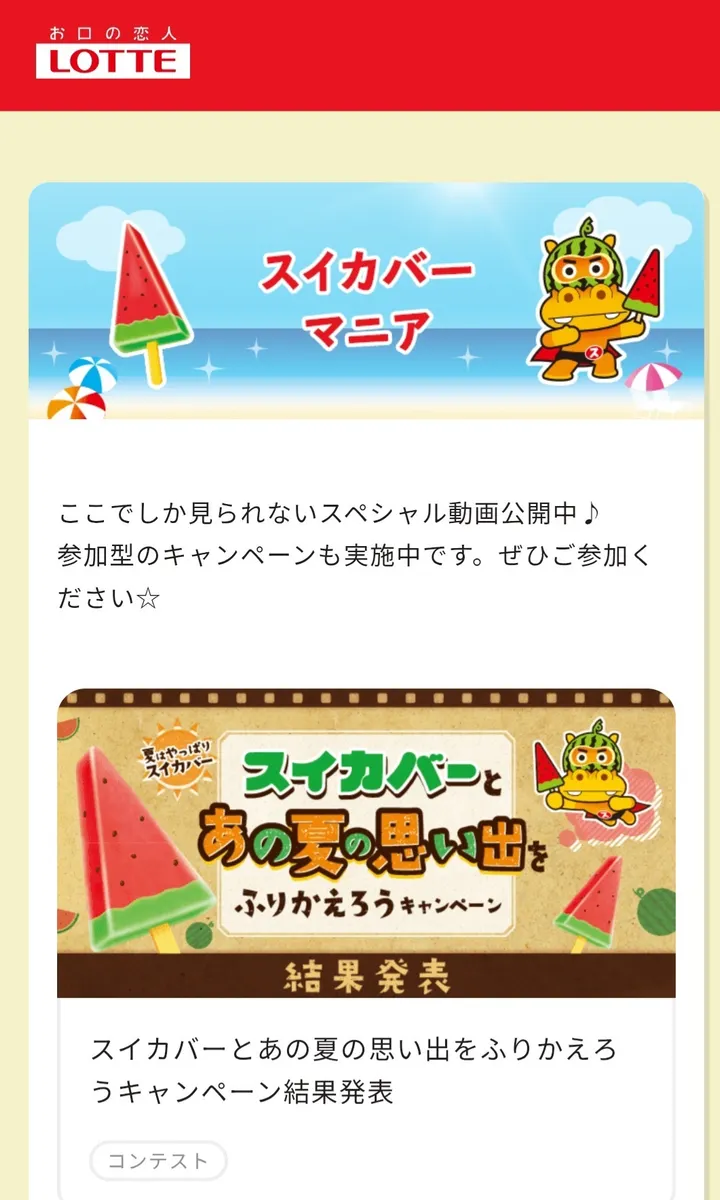Tap the コンテスト tag chip
This screenshot has height=1200, width=720.
coord(158,1161)
